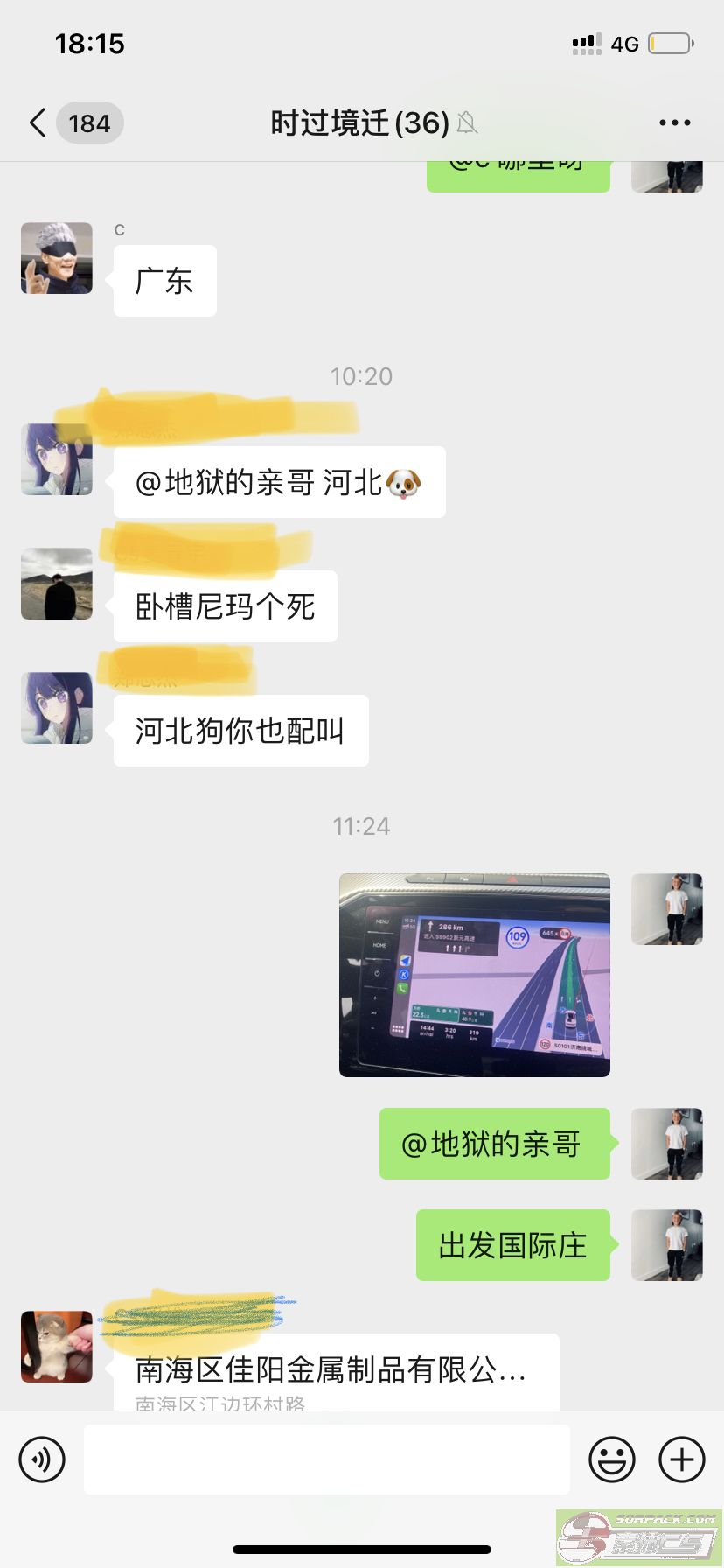Open avatar beside 卧槽尼玛个死 message
This screenshot has width=724, height=1568.
coord(57,584)
